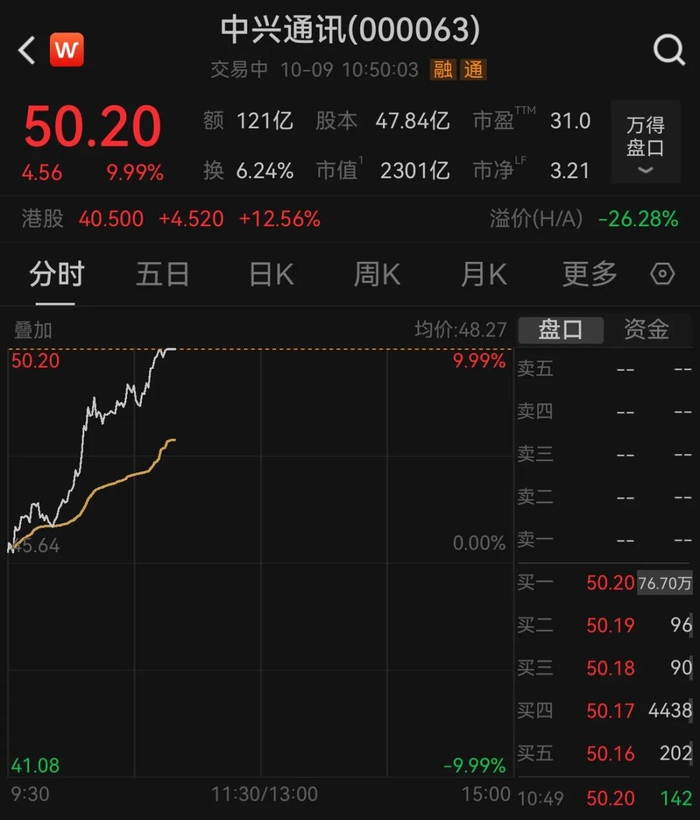Open chart settings hexagon icon
Viewport: 700px width, 820px height.
[x=662, y=274]
